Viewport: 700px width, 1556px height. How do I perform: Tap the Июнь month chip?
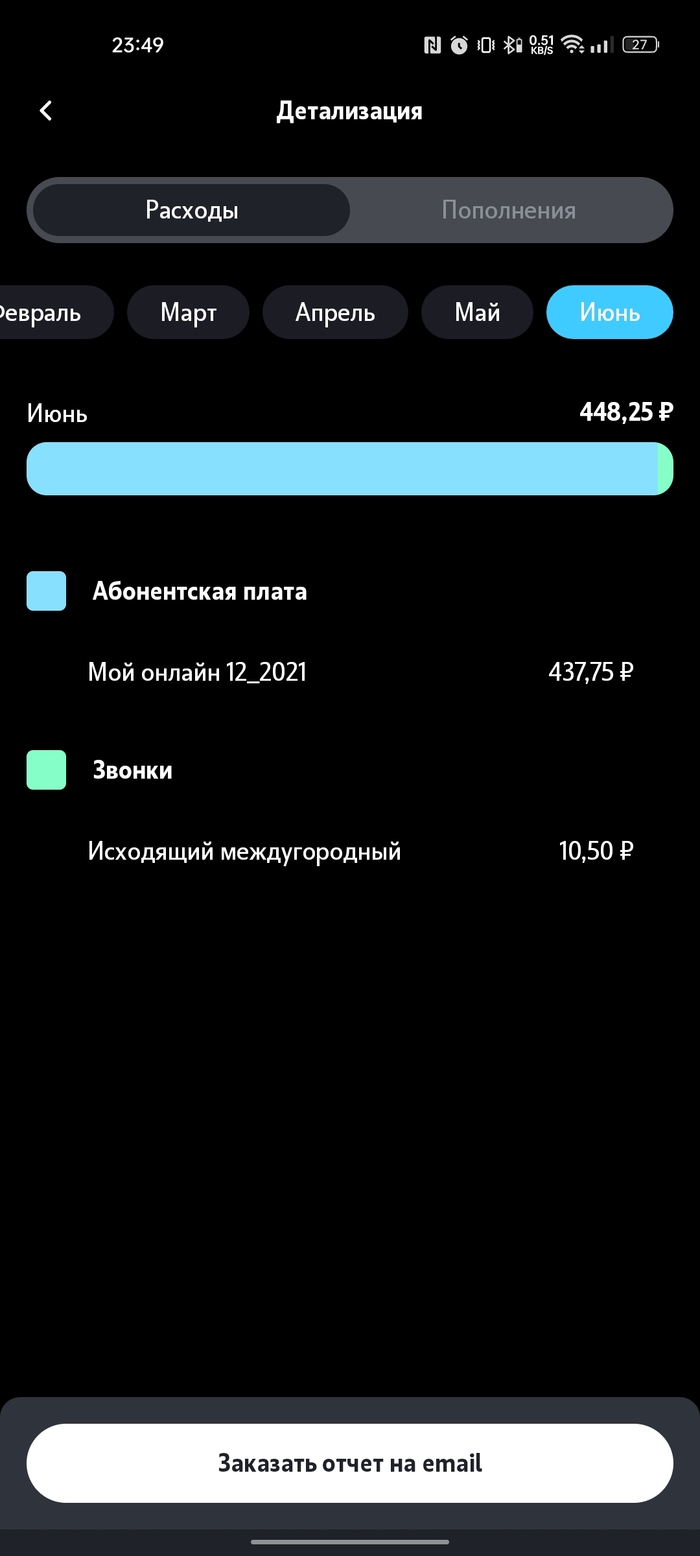tap(609, 312)
